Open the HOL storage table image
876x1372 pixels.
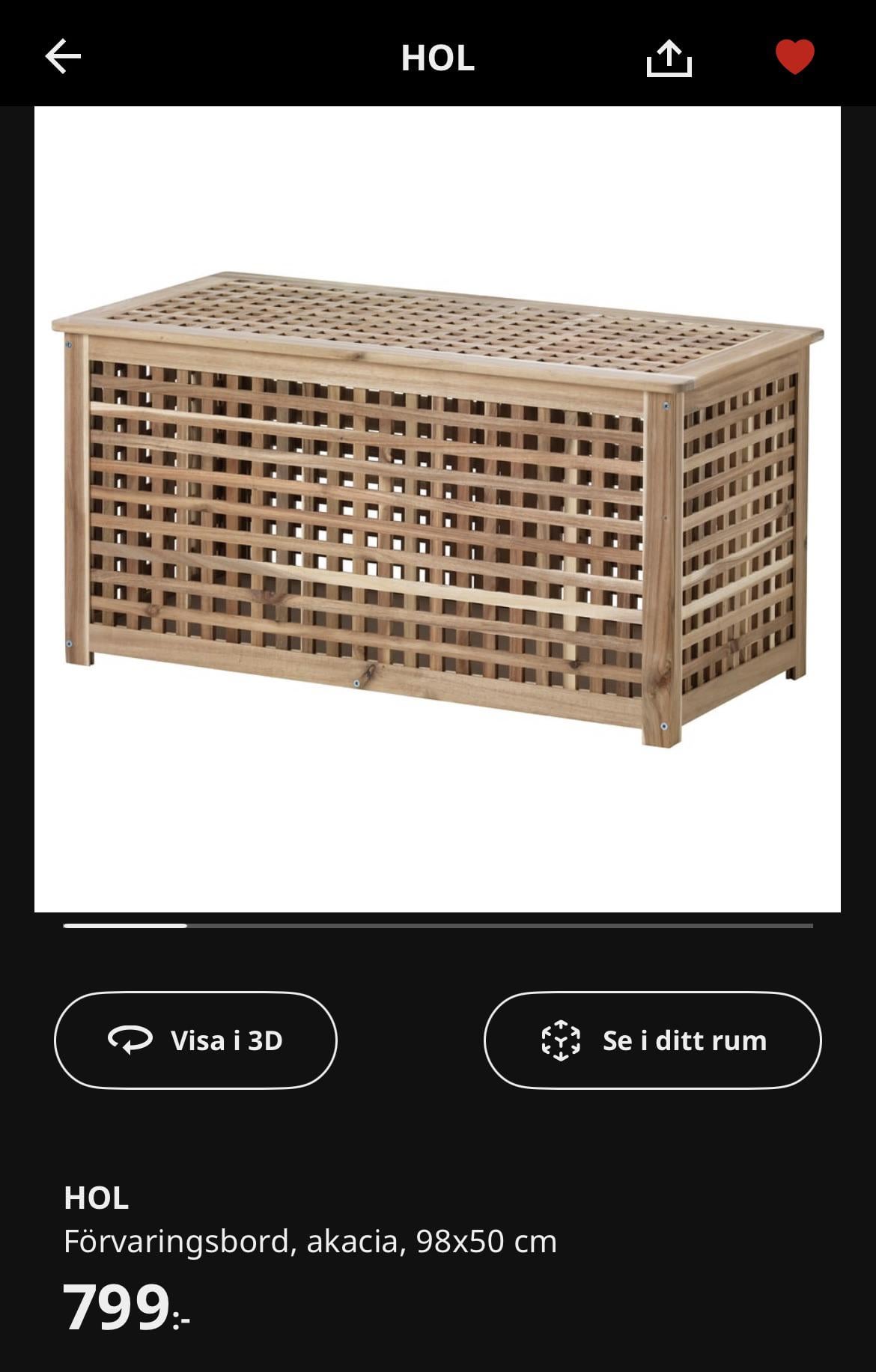coord(437,509)
